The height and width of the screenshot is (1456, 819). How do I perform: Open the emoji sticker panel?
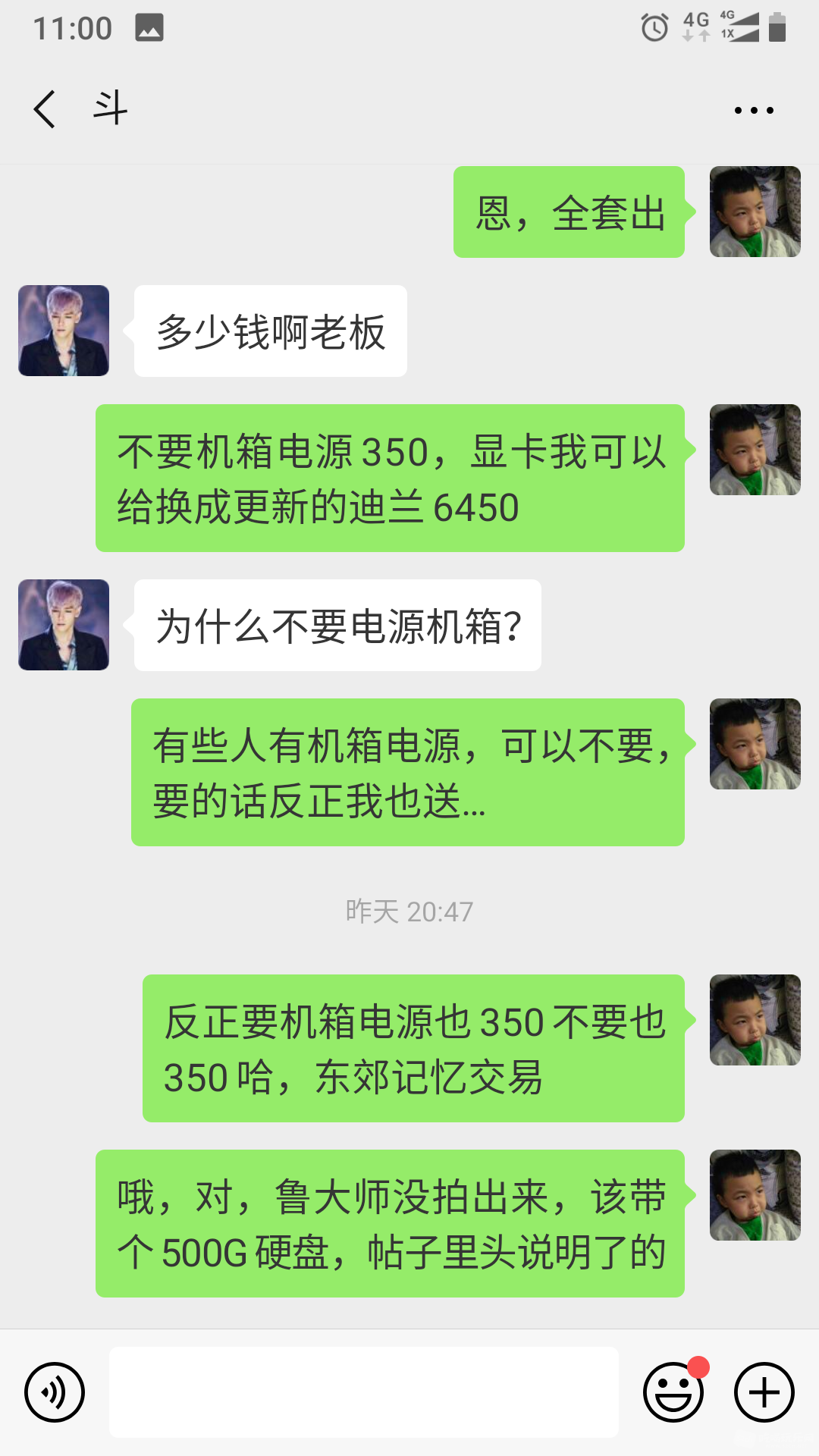pyautogui.click(x=673, y=1392)
